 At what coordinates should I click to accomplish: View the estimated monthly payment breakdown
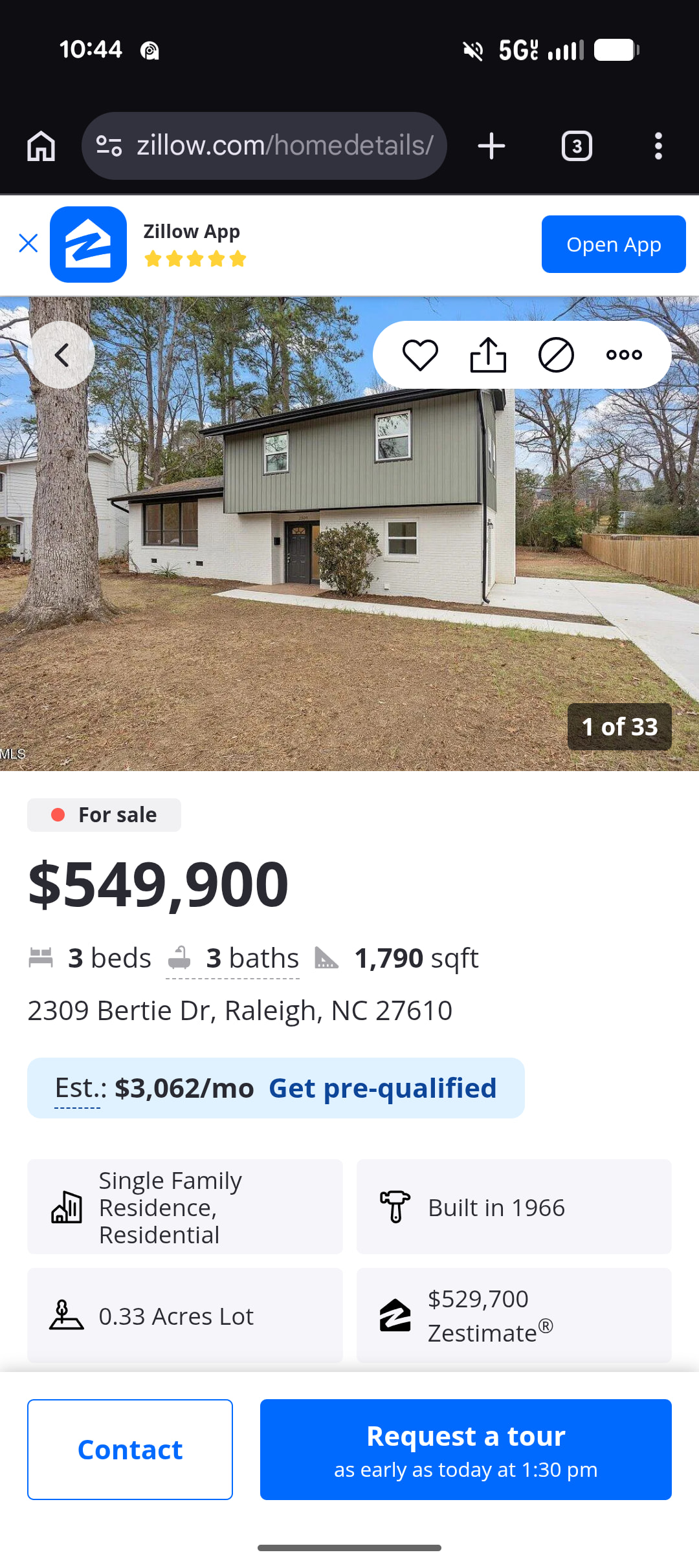[154, 1088]
